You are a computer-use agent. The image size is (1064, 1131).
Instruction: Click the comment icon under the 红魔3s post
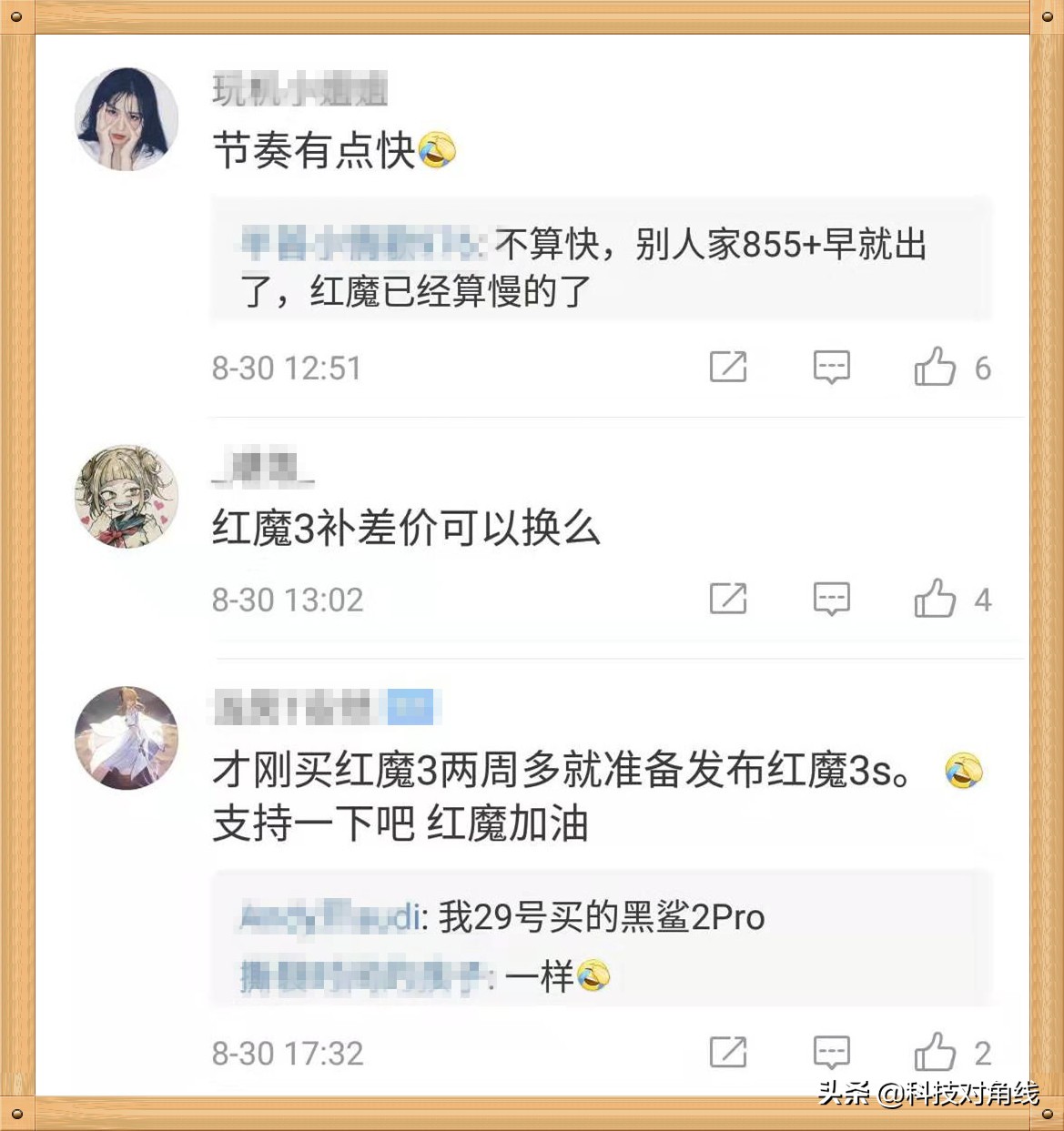(831, 1054)
